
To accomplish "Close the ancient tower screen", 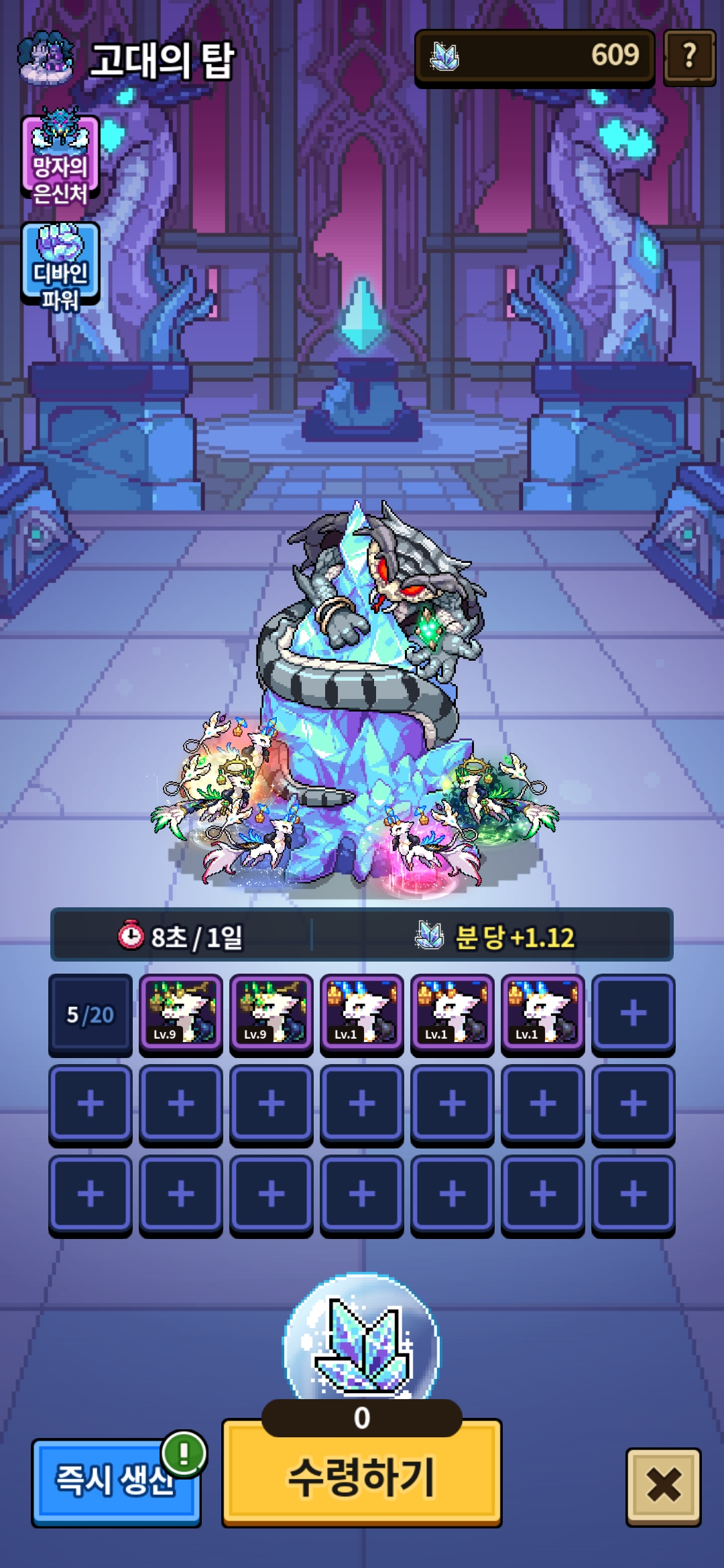I will [x=664, y=1487].
